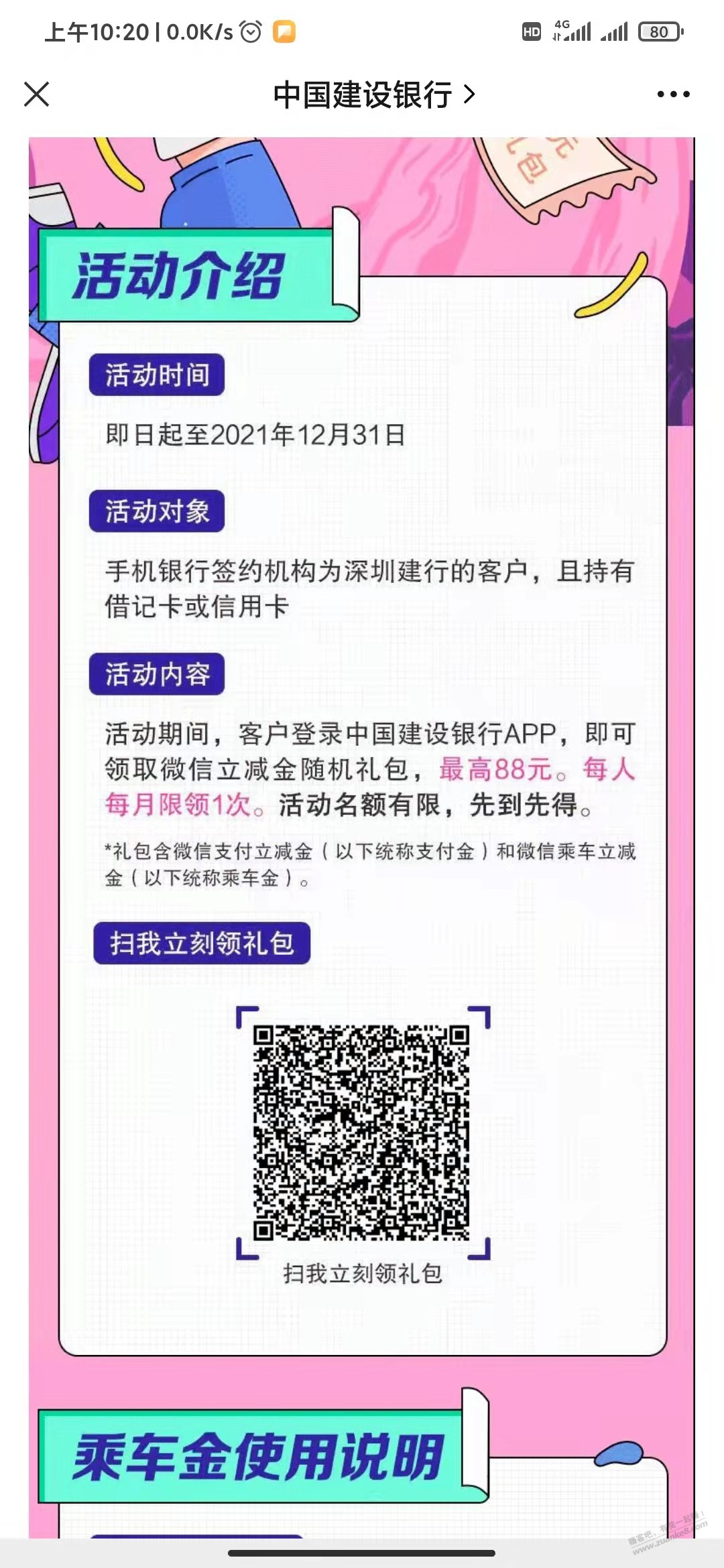Open the three-dot overflow menu
Viewport: 724px width, 1568px height.
click(x=673, y=94)
